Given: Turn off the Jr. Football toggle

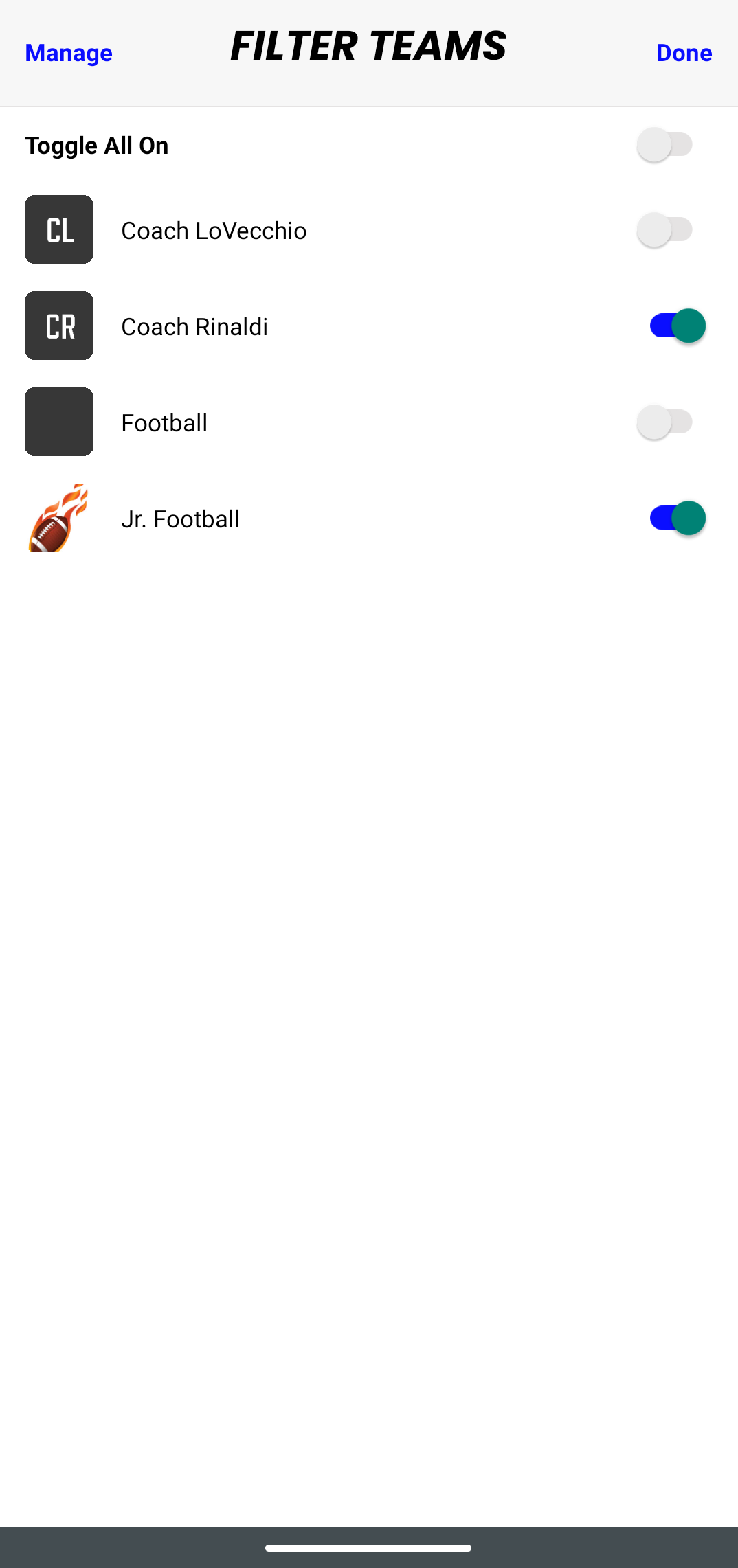Looking at the screenshot, I should point(678,518).
